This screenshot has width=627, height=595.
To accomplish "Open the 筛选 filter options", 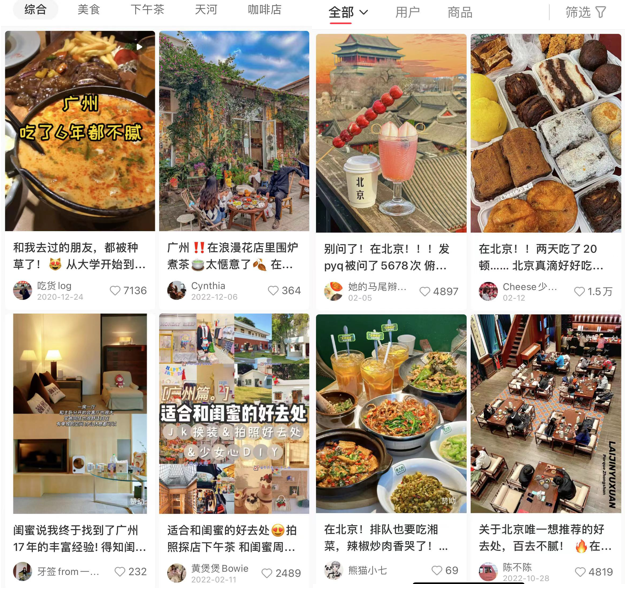I will [x=585, y=12].
